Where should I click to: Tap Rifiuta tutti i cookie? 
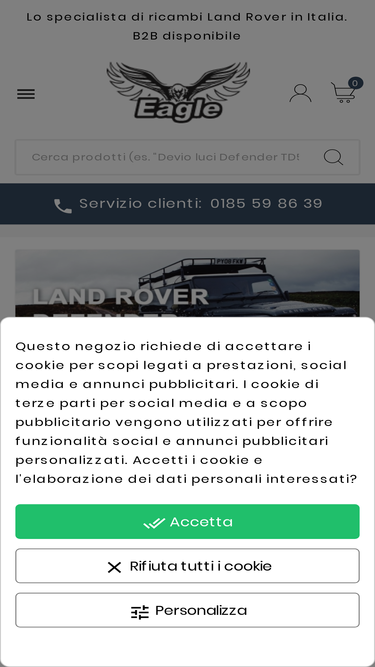coord(188,566)
